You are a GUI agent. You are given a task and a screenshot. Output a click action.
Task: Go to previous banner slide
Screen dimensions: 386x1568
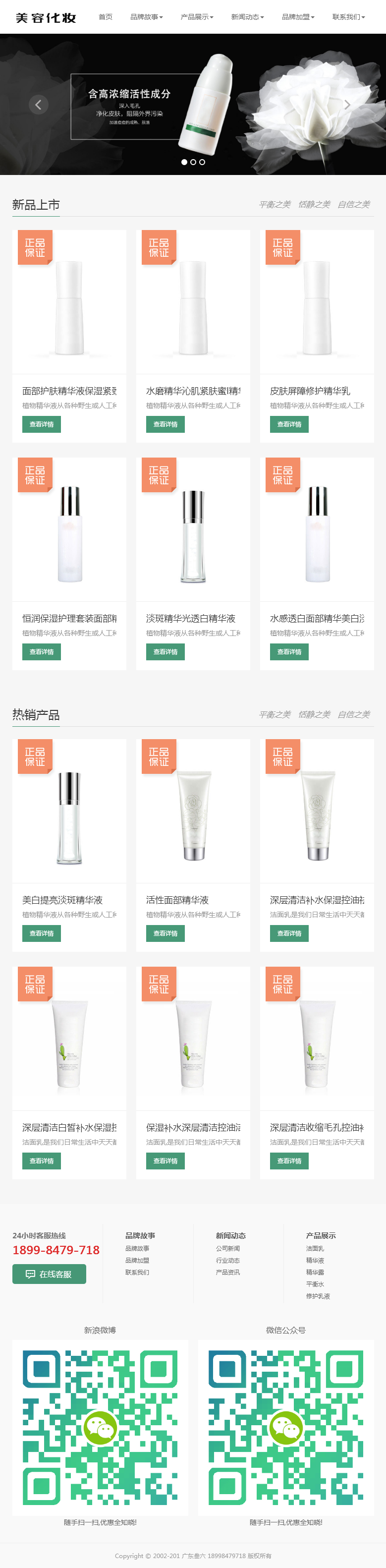click(x=38, y=105)
